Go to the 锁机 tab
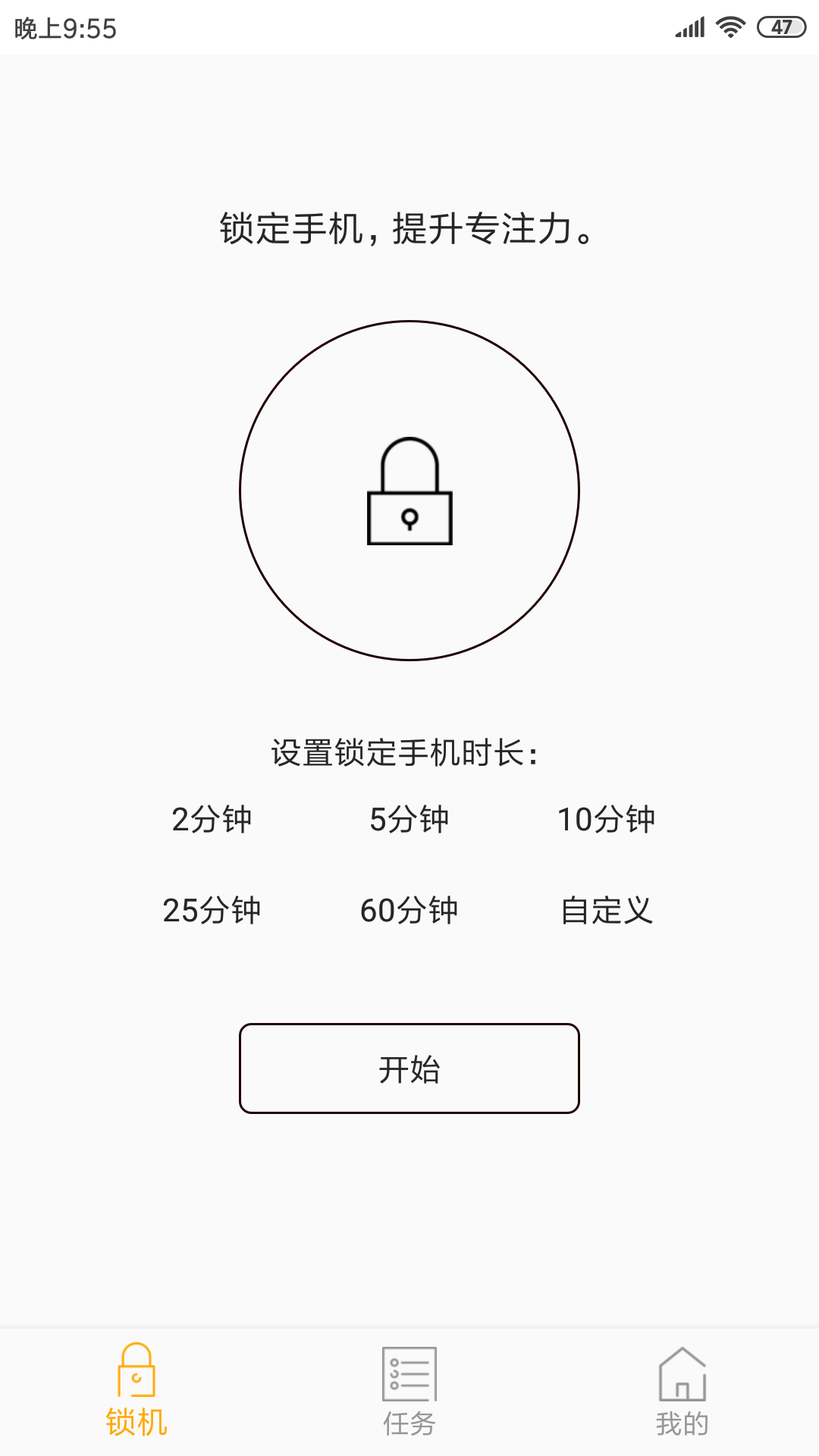 pyautogui.click(x=136, y=1391)
